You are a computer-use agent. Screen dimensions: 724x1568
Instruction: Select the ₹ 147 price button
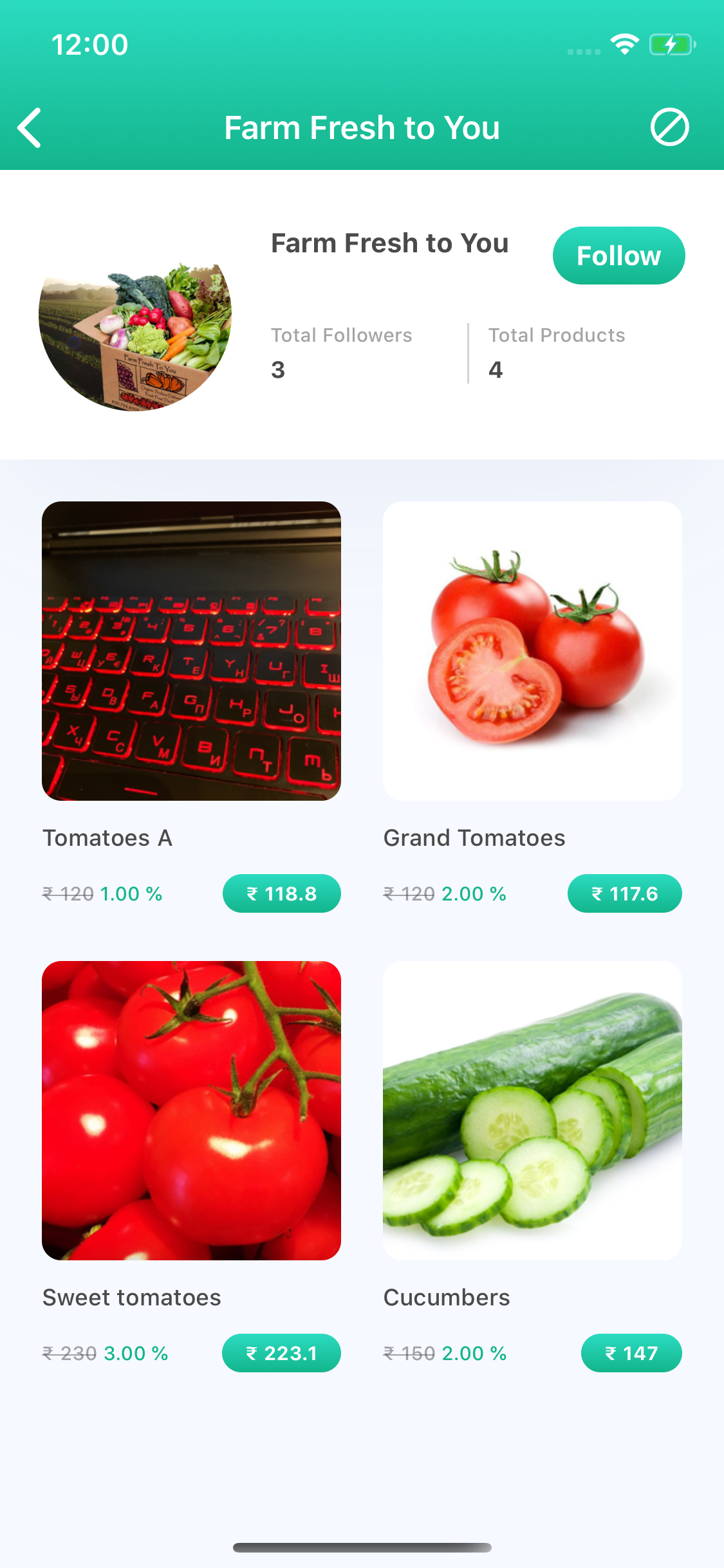tap(631, 1353)
